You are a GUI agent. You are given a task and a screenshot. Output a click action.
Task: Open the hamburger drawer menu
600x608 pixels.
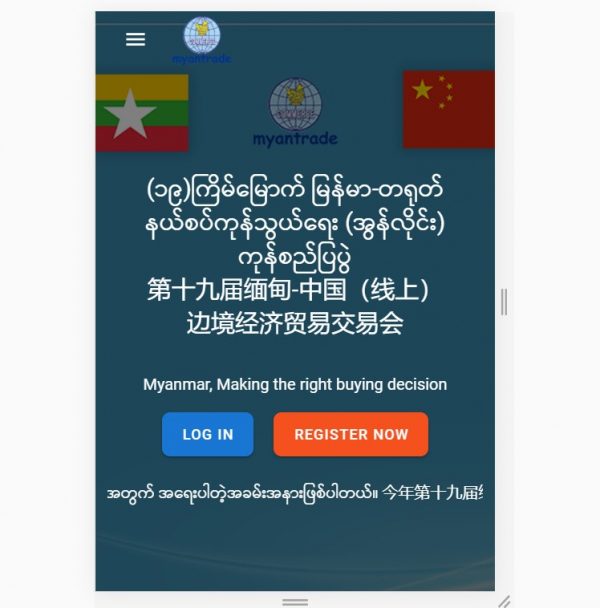coord(135,39)
